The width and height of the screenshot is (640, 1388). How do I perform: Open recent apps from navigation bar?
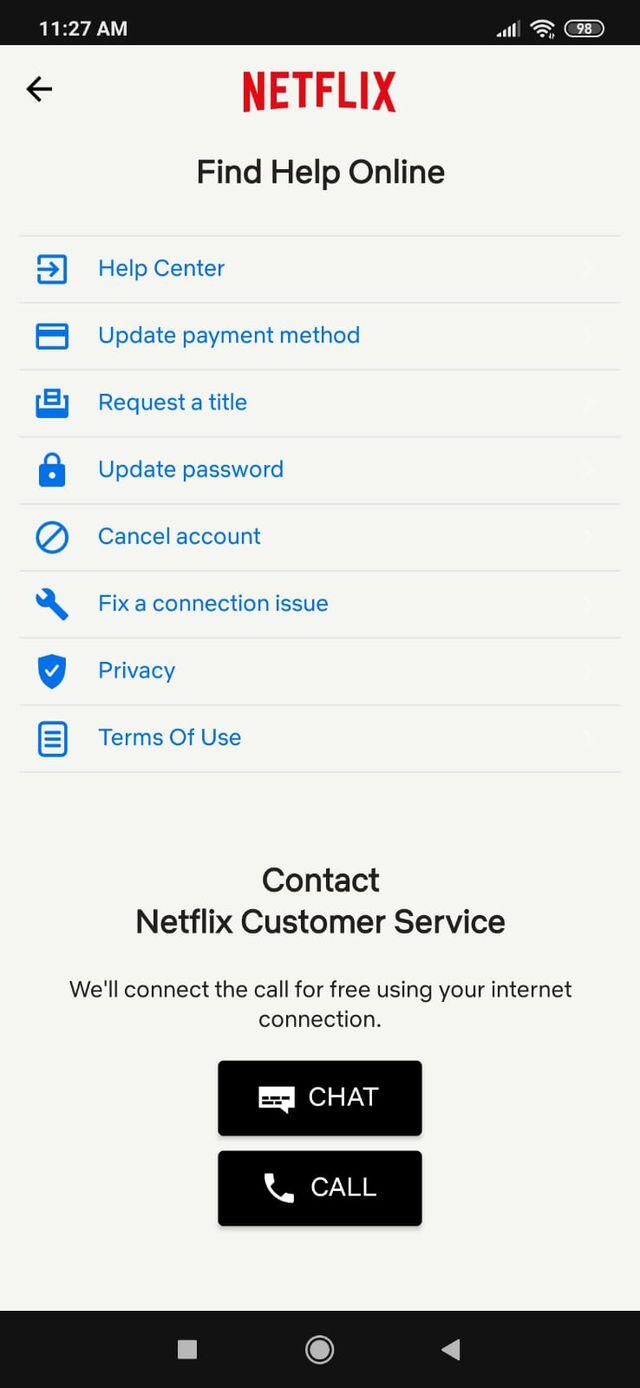(187, 1350)
